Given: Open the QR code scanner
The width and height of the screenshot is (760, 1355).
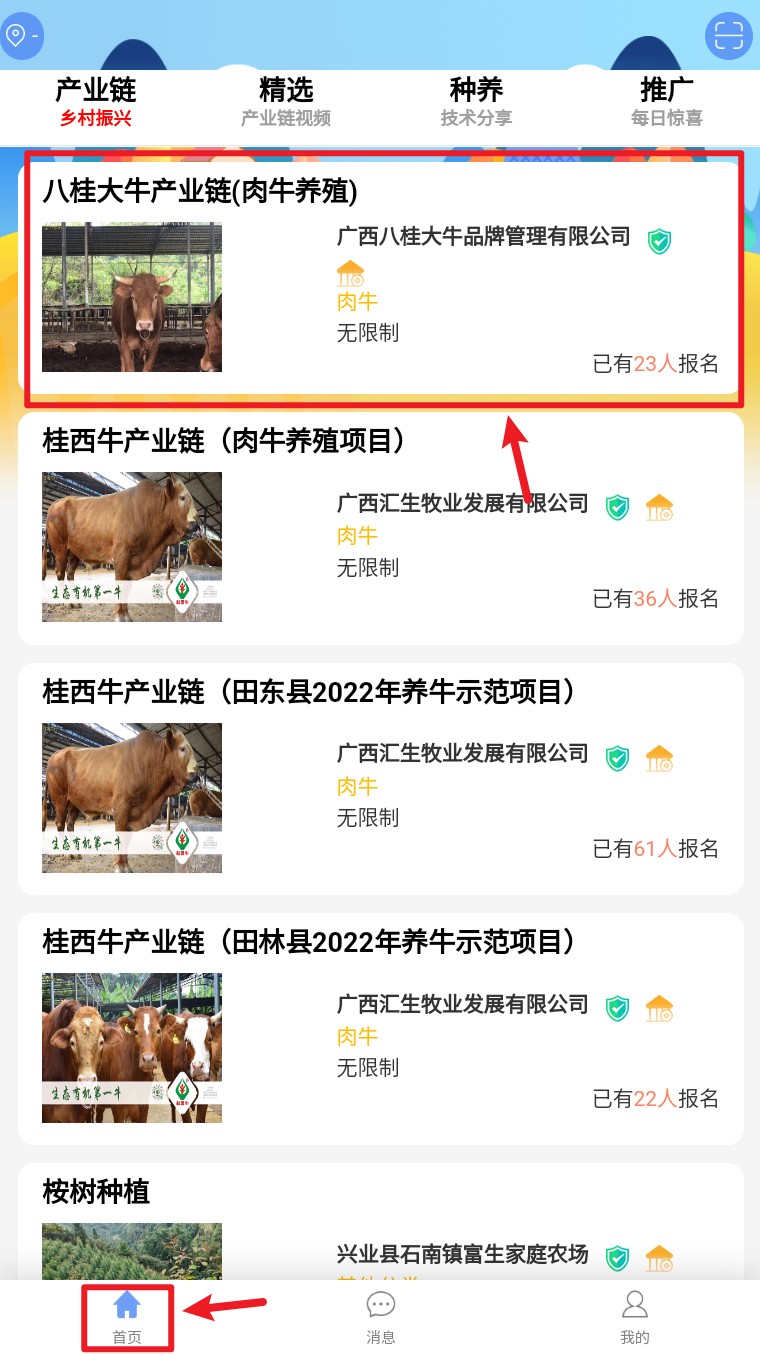Looking at the screenshot, I should [x=728, y=37].
